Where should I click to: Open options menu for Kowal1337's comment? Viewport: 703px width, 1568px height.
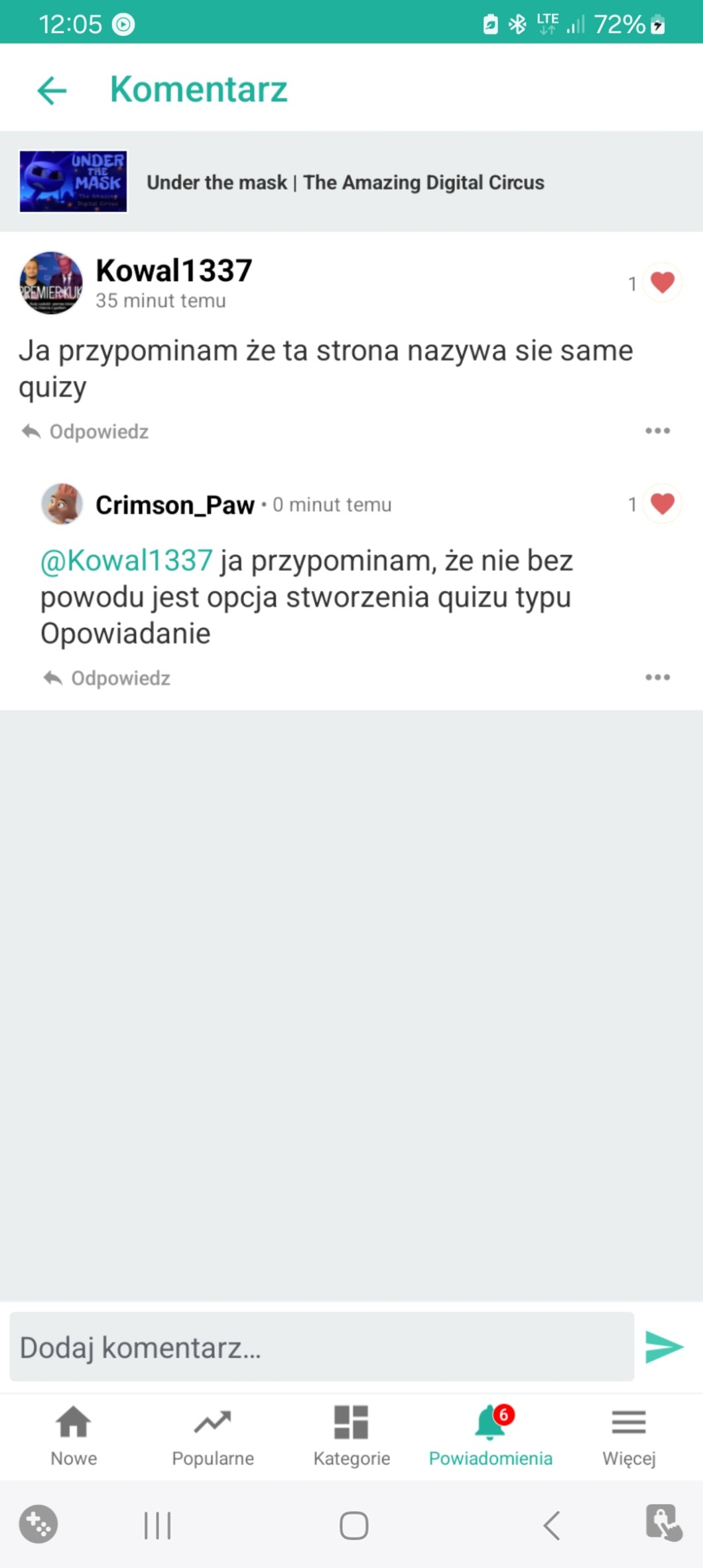pos(657,431)
